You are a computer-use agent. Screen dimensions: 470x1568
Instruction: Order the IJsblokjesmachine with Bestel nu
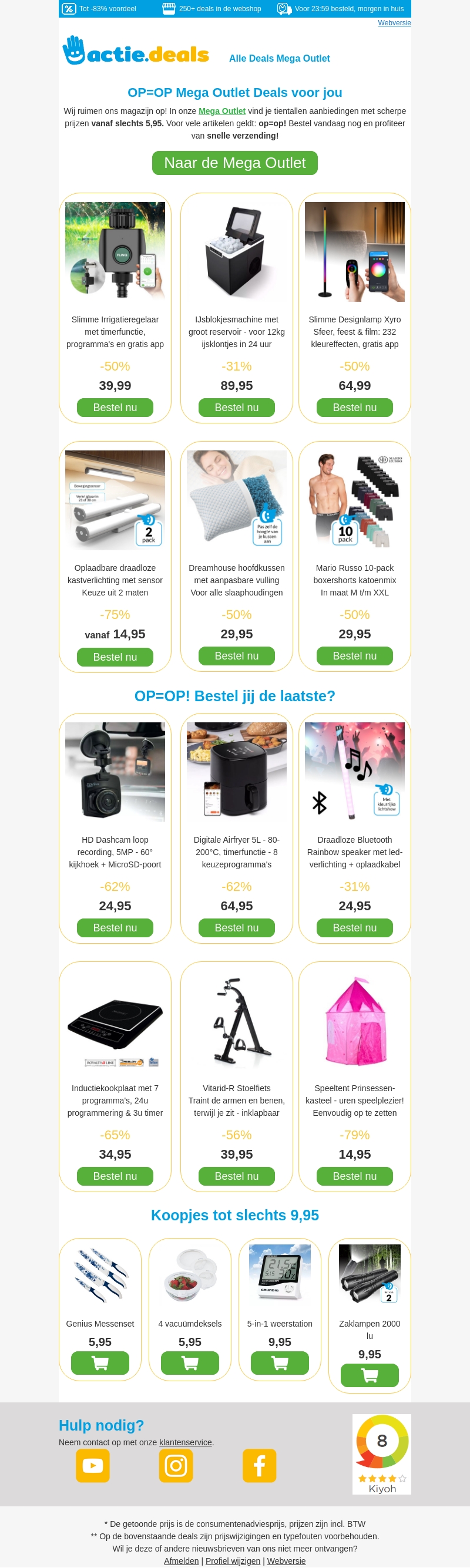[x=236, y=408]
